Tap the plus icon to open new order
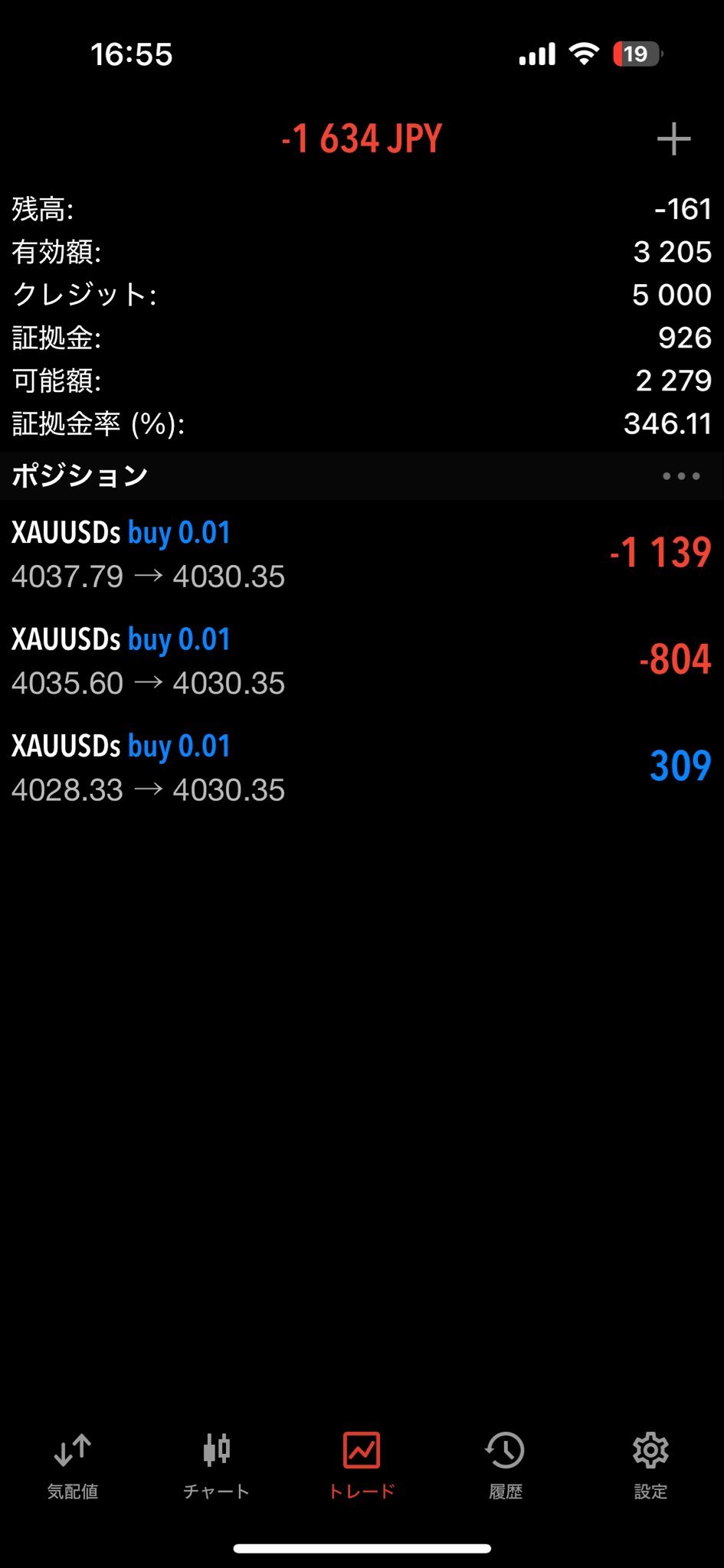This screenshot has height=1568, width=724. point(673,138)
